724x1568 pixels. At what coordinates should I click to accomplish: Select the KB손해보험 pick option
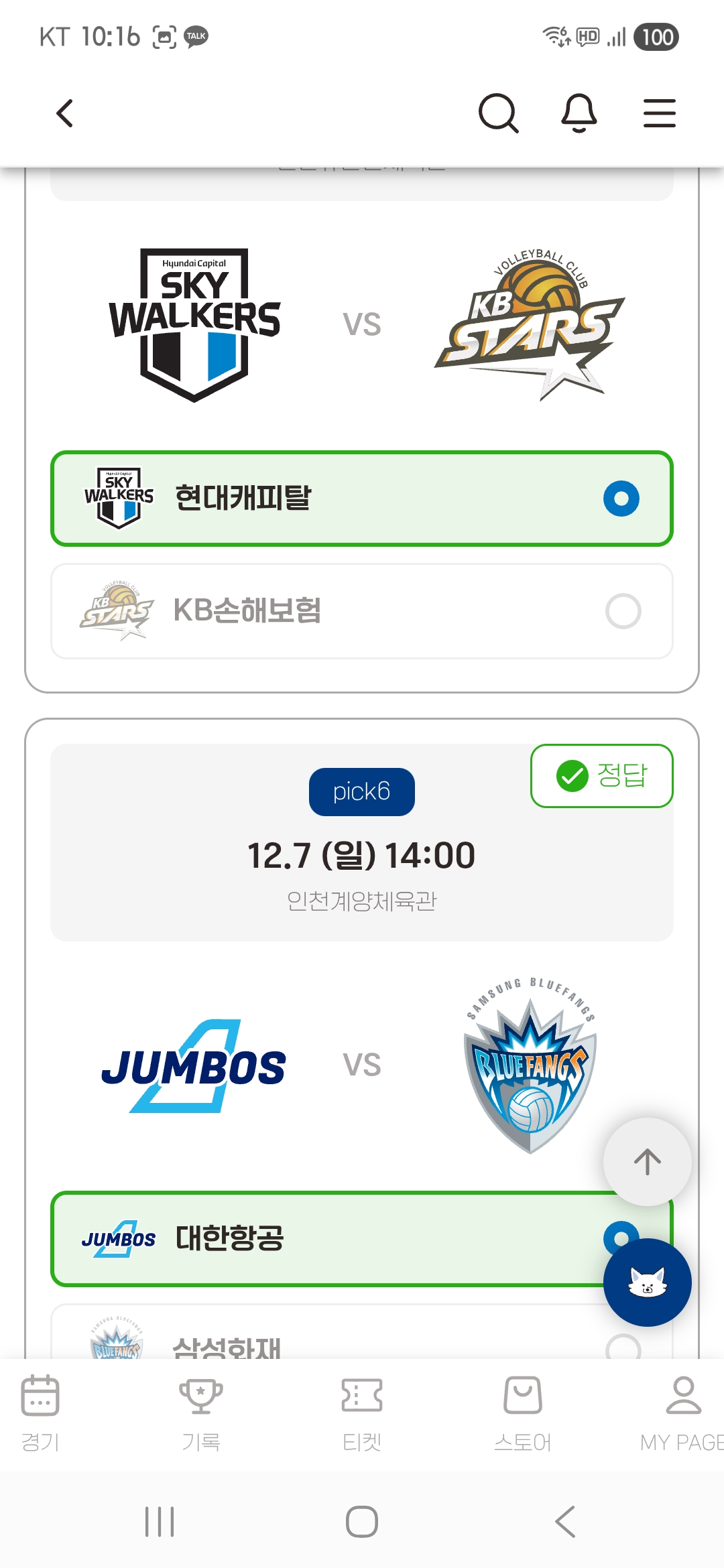[362, 611]
